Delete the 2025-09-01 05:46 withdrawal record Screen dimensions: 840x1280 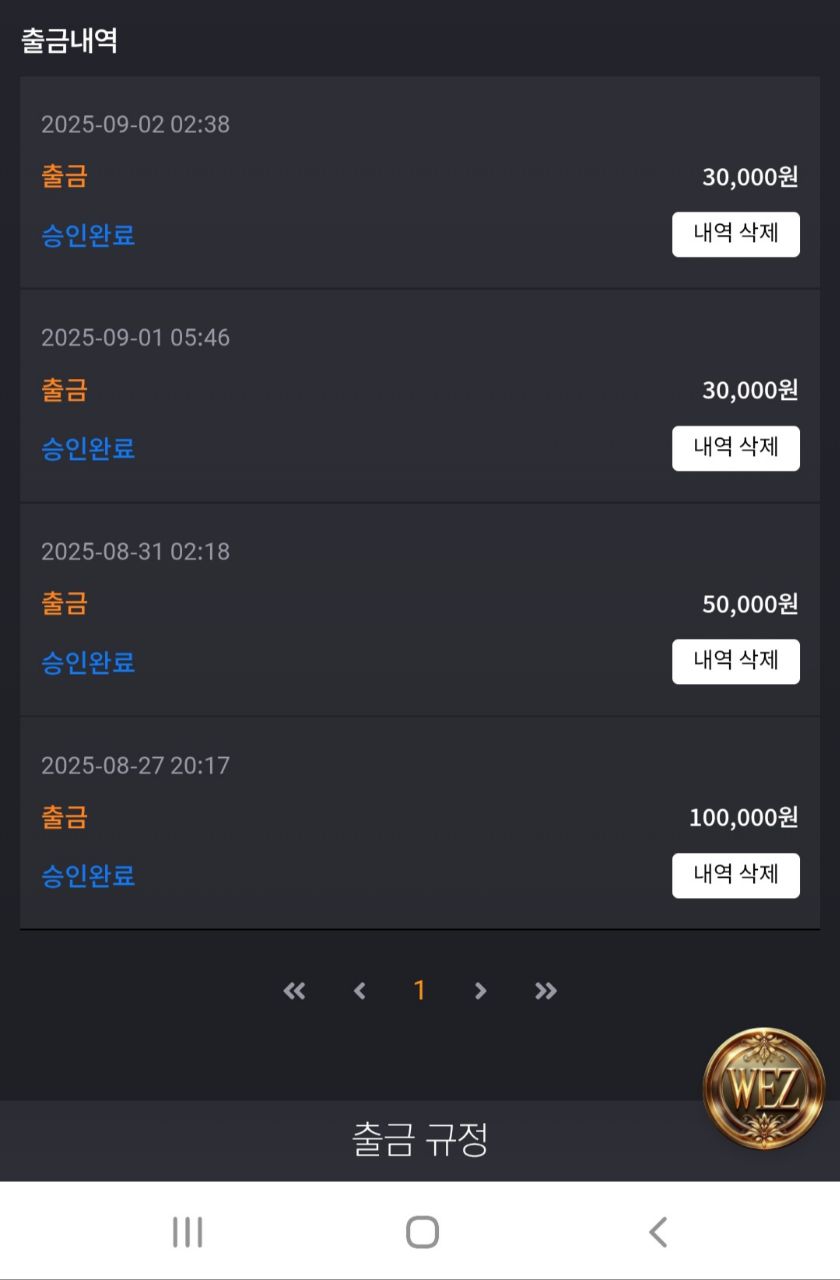tap(735, 448)
